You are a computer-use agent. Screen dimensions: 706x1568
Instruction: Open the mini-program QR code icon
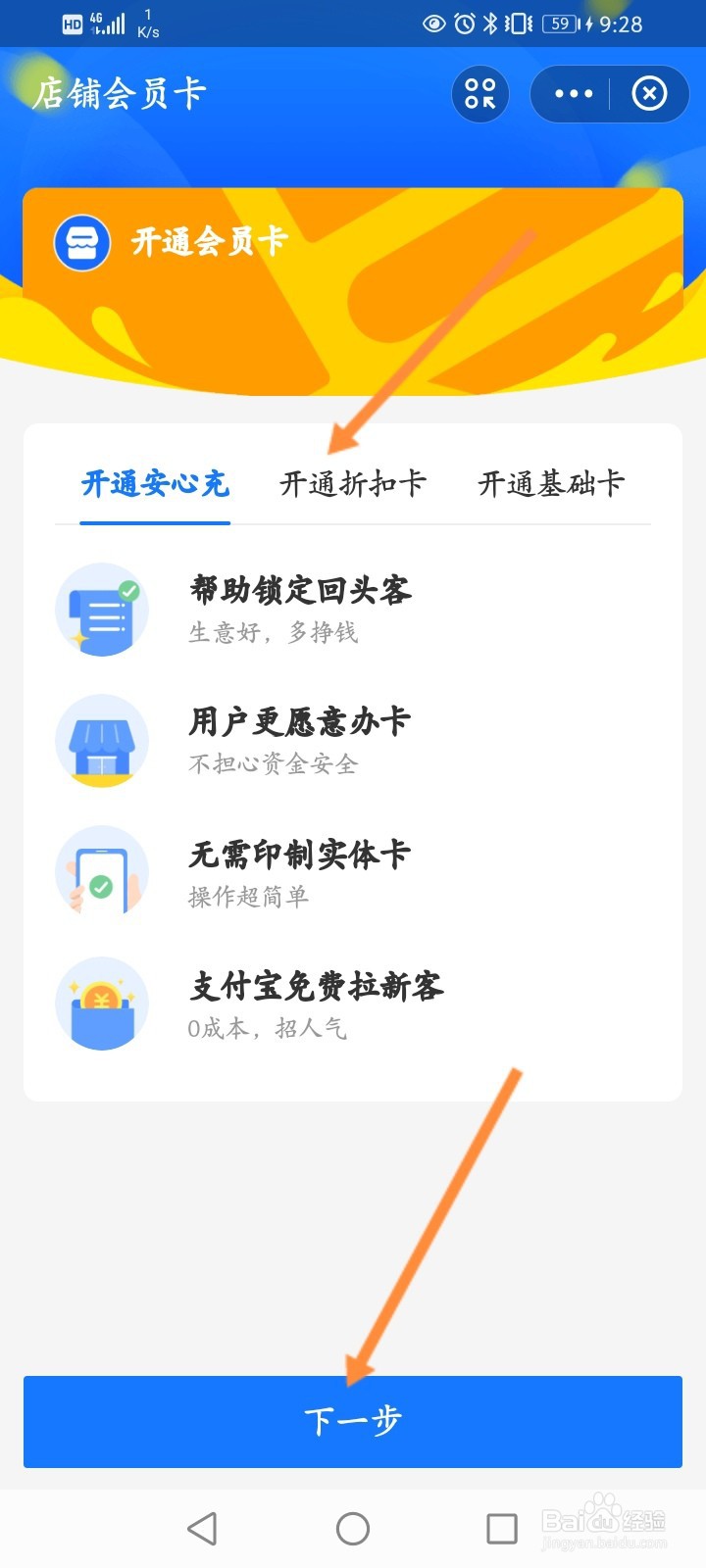[479, 93]
